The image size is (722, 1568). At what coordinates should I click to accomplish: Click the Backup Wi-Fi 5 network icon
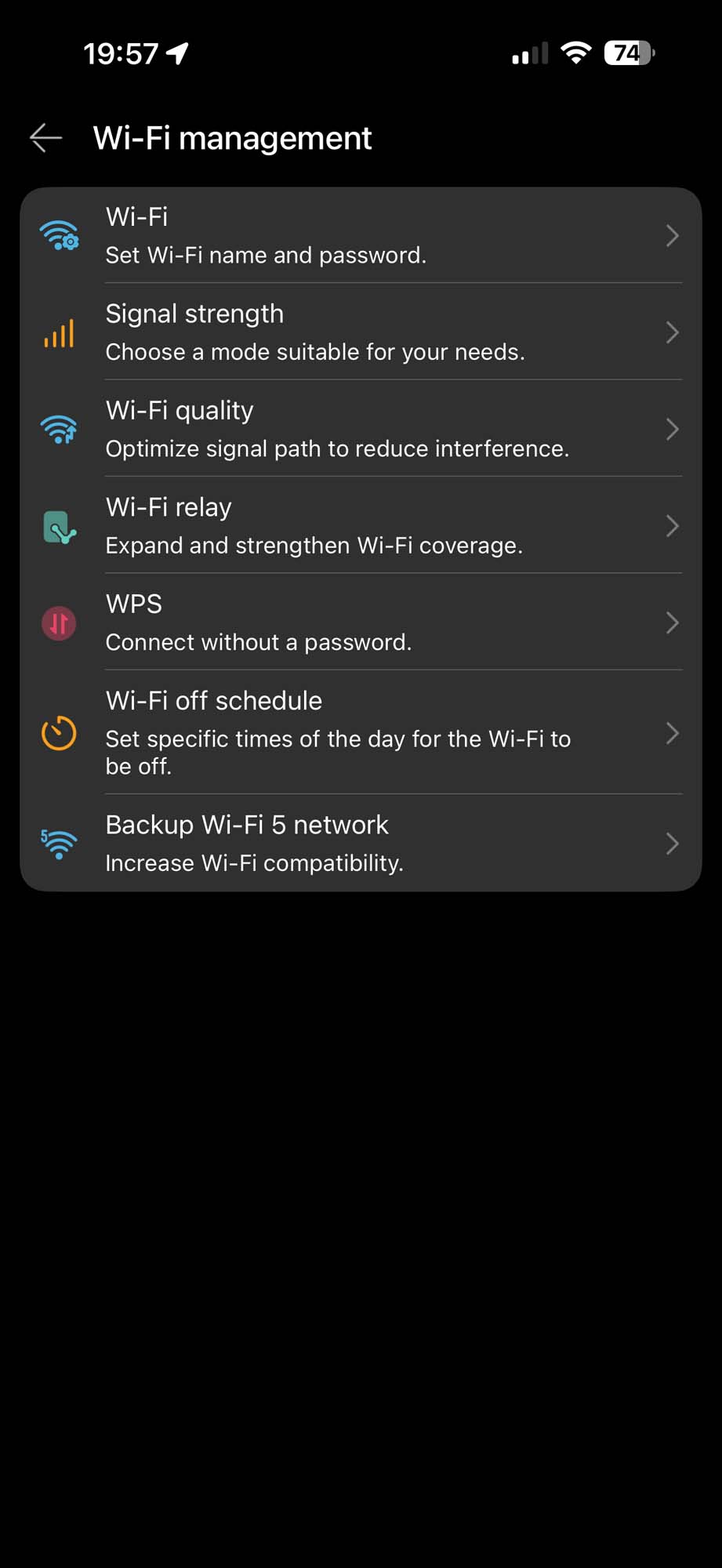pyautogui.click(x=59, y=844)
